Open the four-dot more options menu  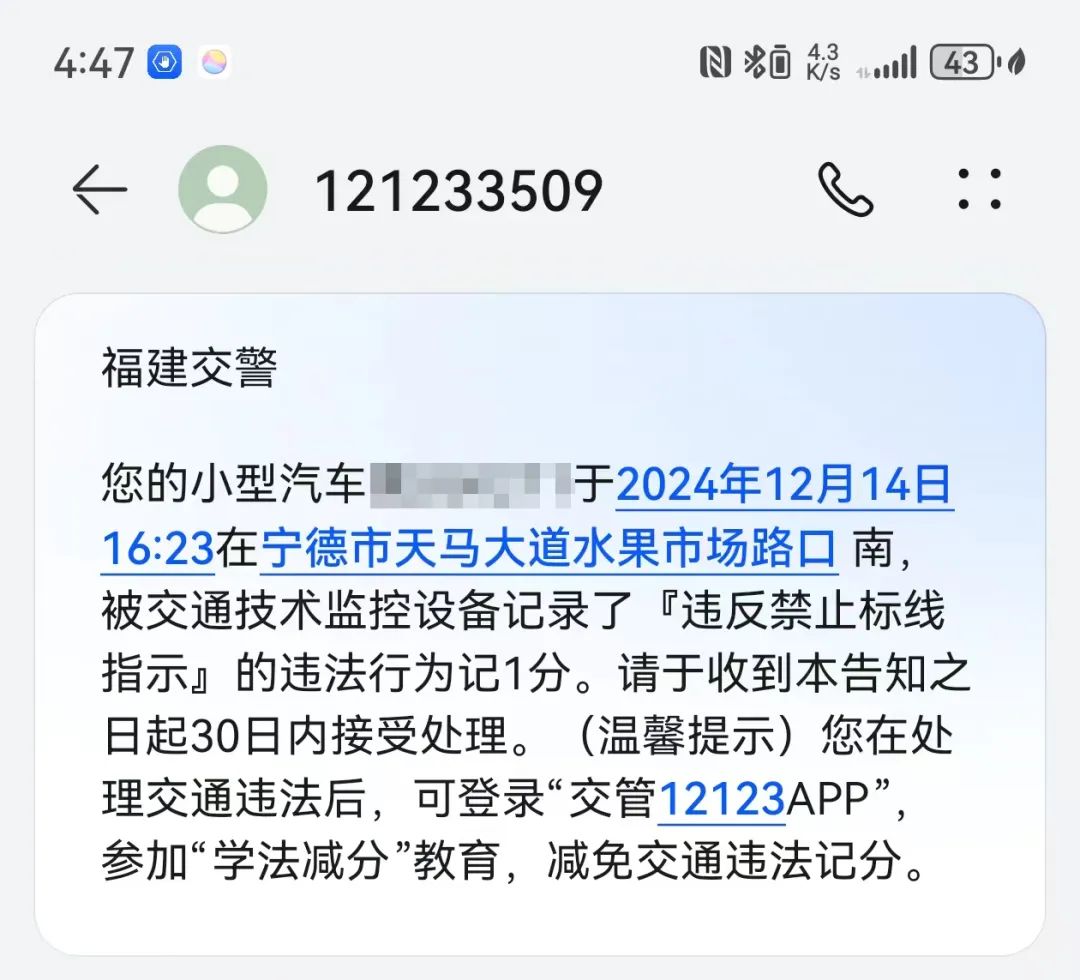click(979, 190)
